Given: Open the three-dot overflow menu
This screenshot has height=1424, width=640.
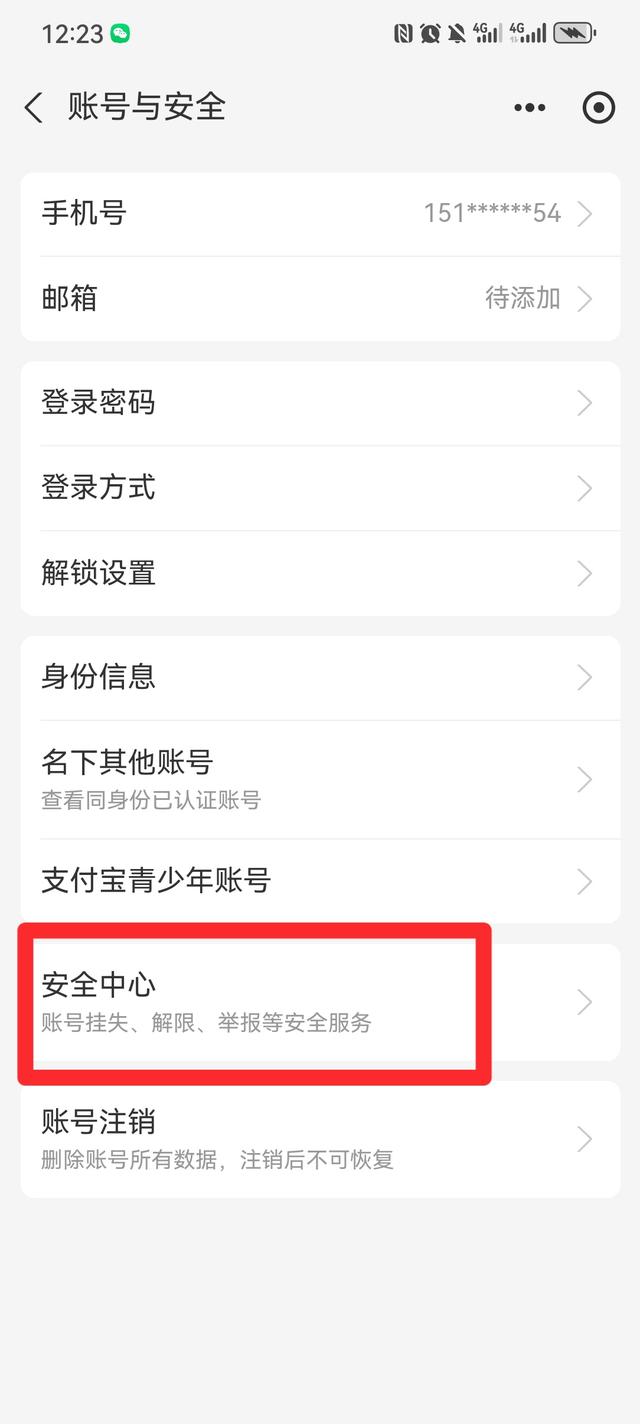Looking at the screenshot, I should [x=529, y=108].
